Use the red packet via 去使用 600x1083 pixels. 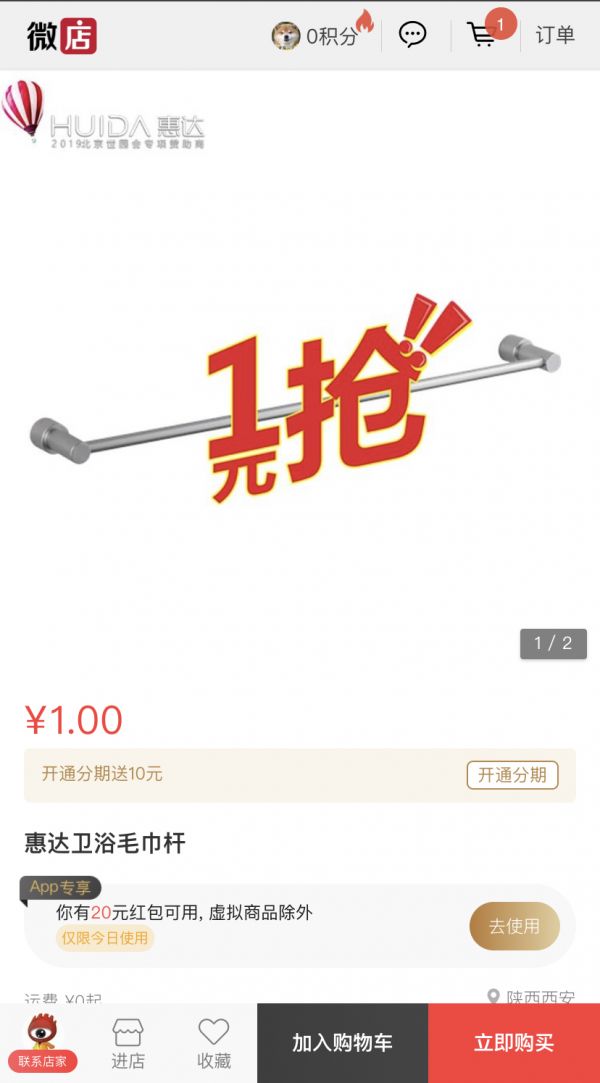pyautogui.click(x=514, y=926)
